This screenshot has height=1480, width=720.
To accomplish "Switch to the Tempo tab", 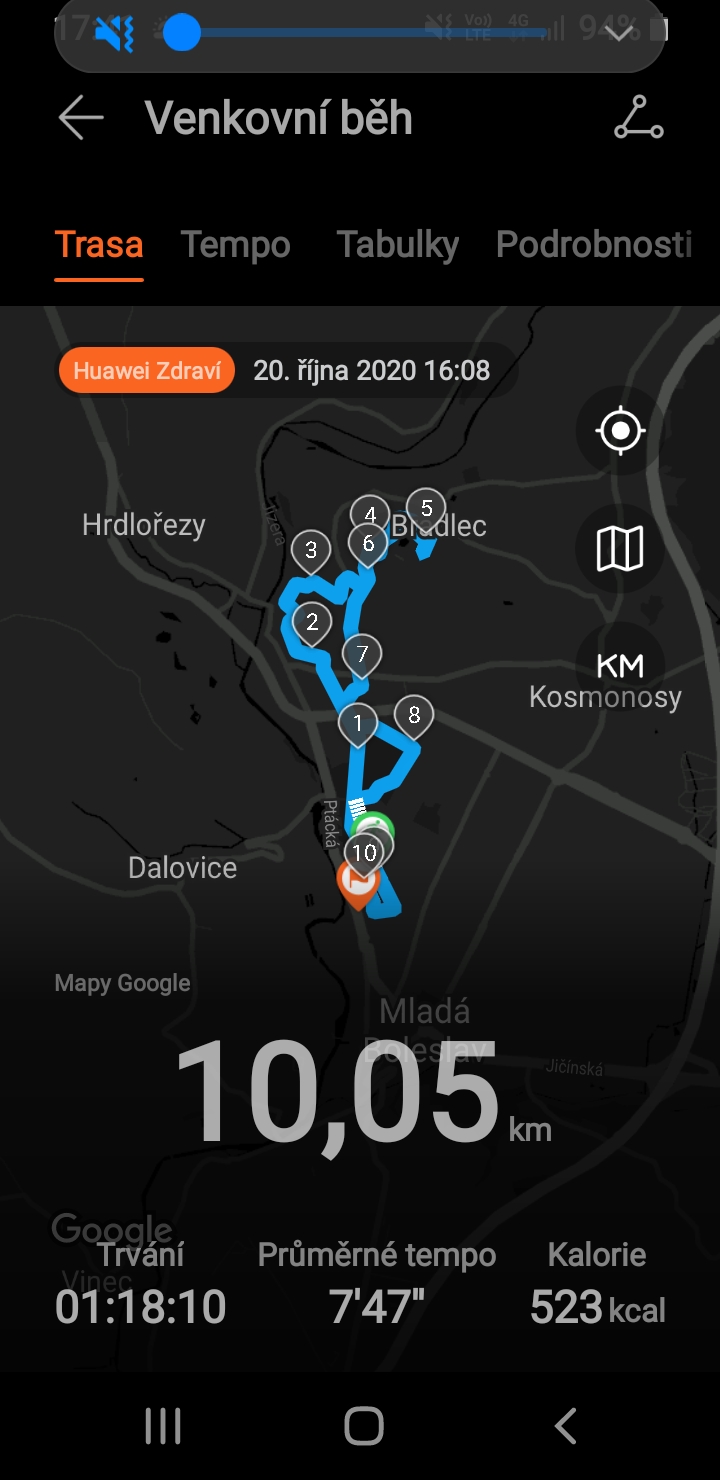I will tap(236, 245).
